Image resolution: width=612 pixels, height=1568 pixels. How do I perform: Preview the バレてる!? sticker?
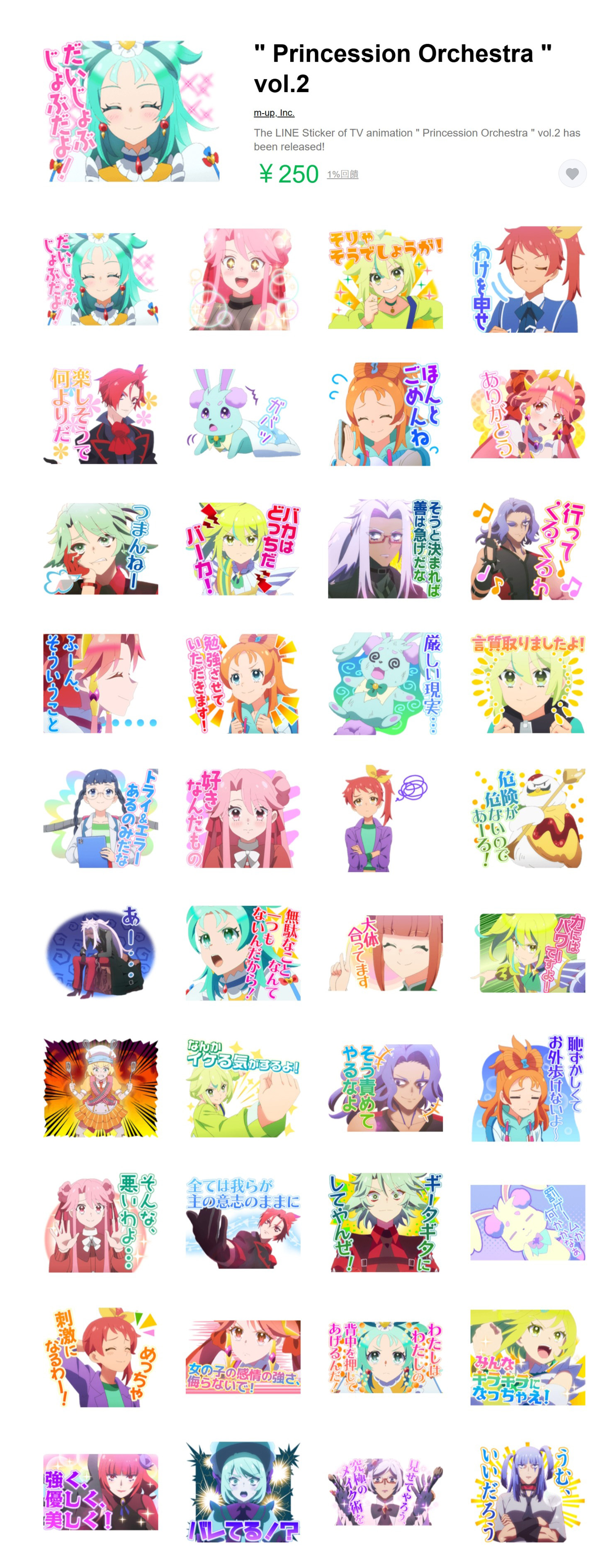[x=243, y=1491]
